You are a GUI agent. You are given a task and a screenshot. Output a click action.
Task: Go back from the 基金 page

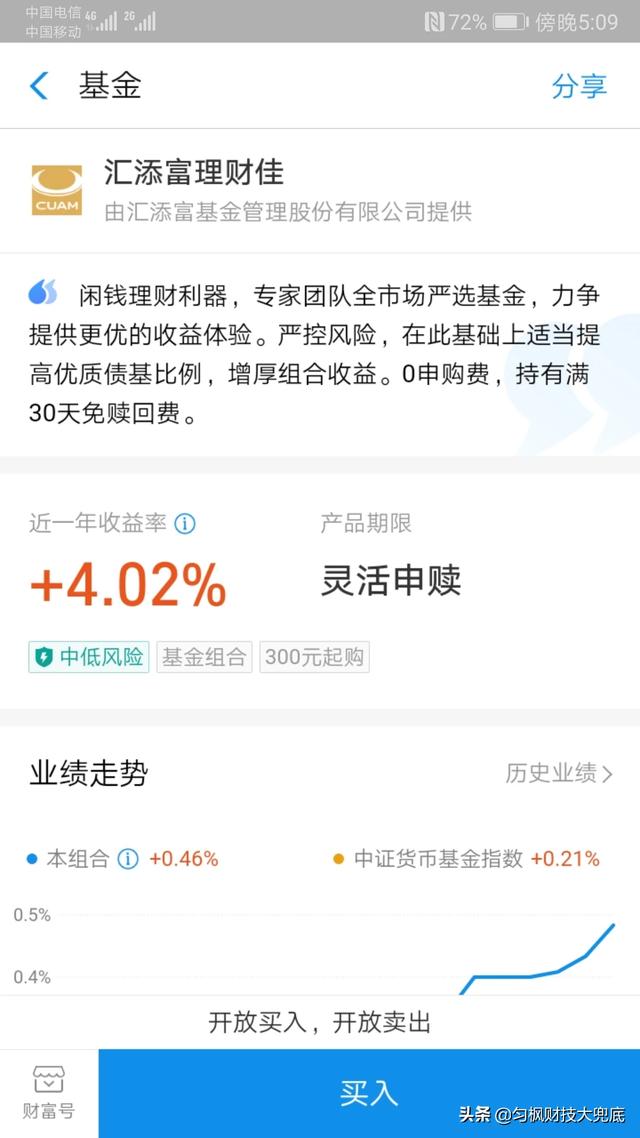tap(39, 86)
